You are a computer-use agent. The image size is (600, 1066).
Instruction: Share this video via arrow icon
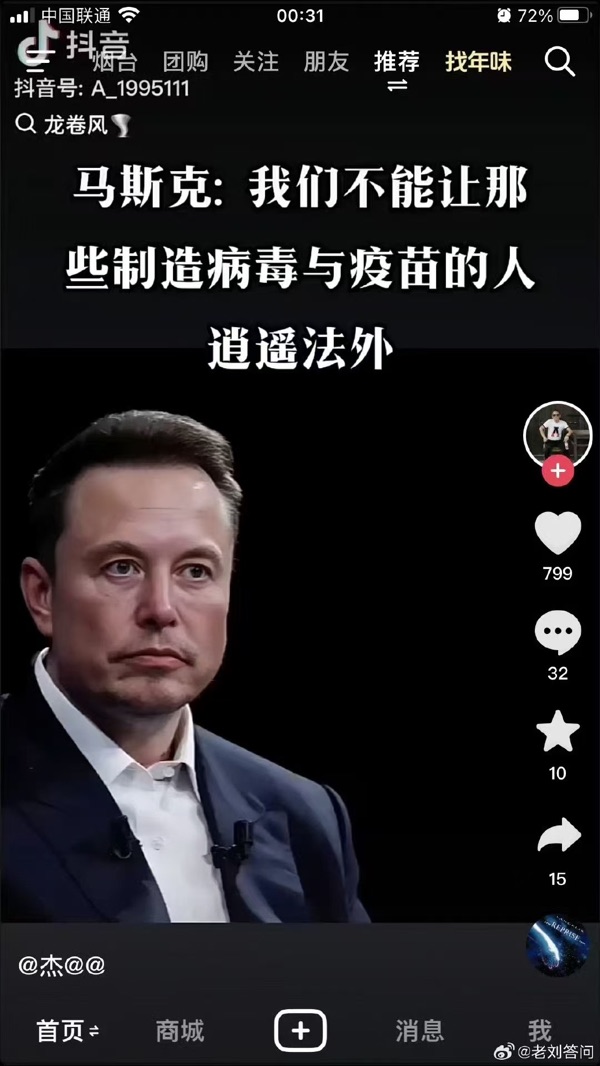click(x=557, y=836)
